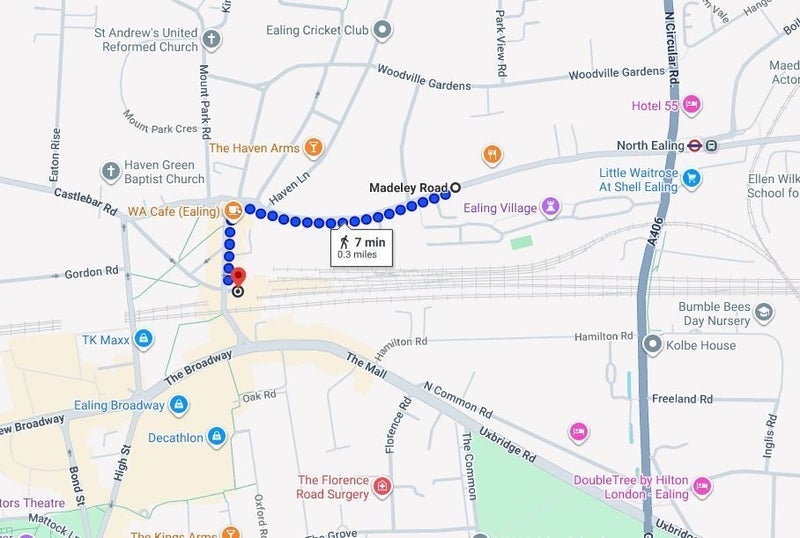
Task: Open the Haven Green Baptist Church marker
Action: [110, 172]
